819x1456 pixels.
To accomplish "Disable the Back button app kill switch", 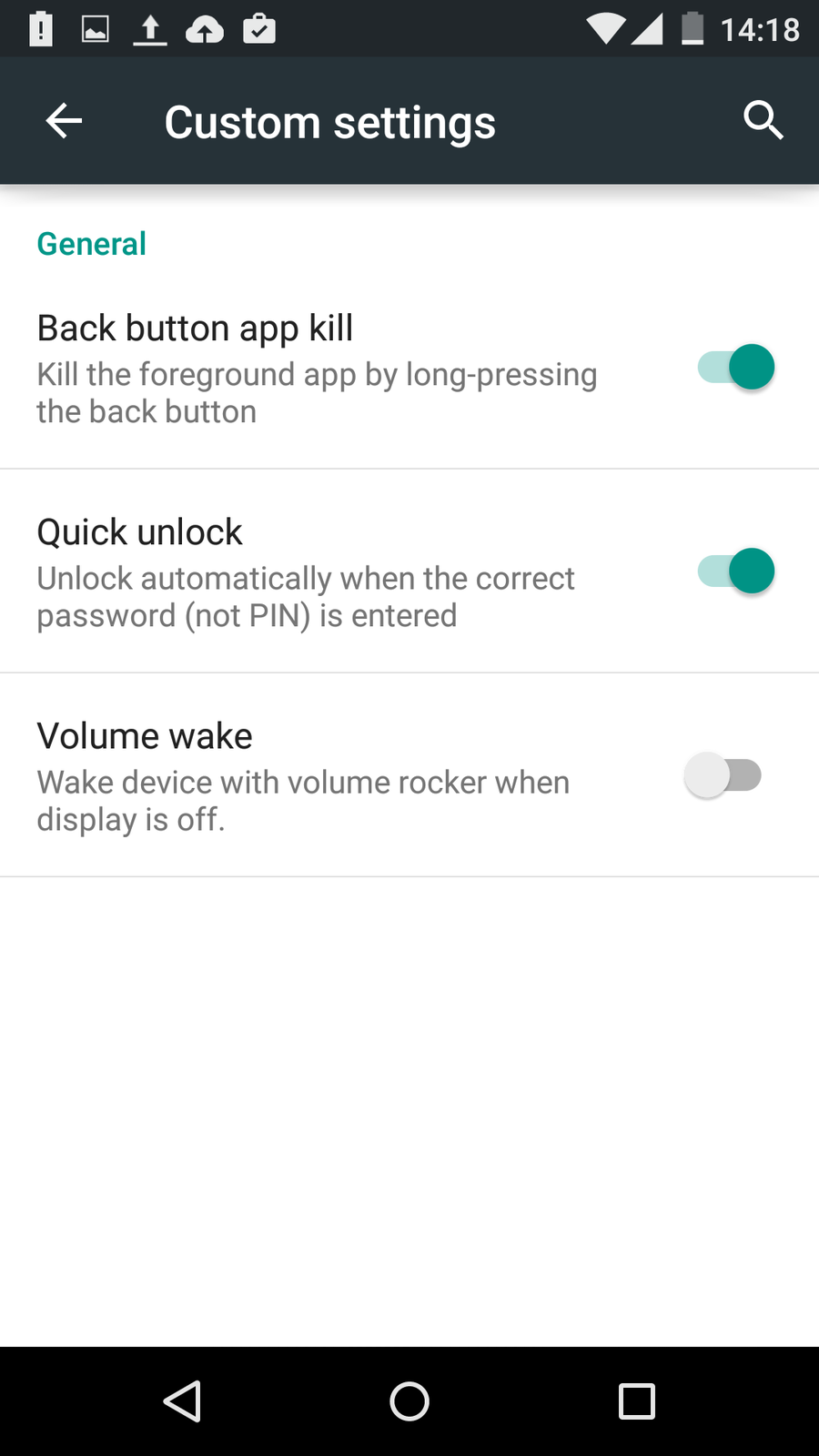I will pyautogui.click(x=735, y=368).
